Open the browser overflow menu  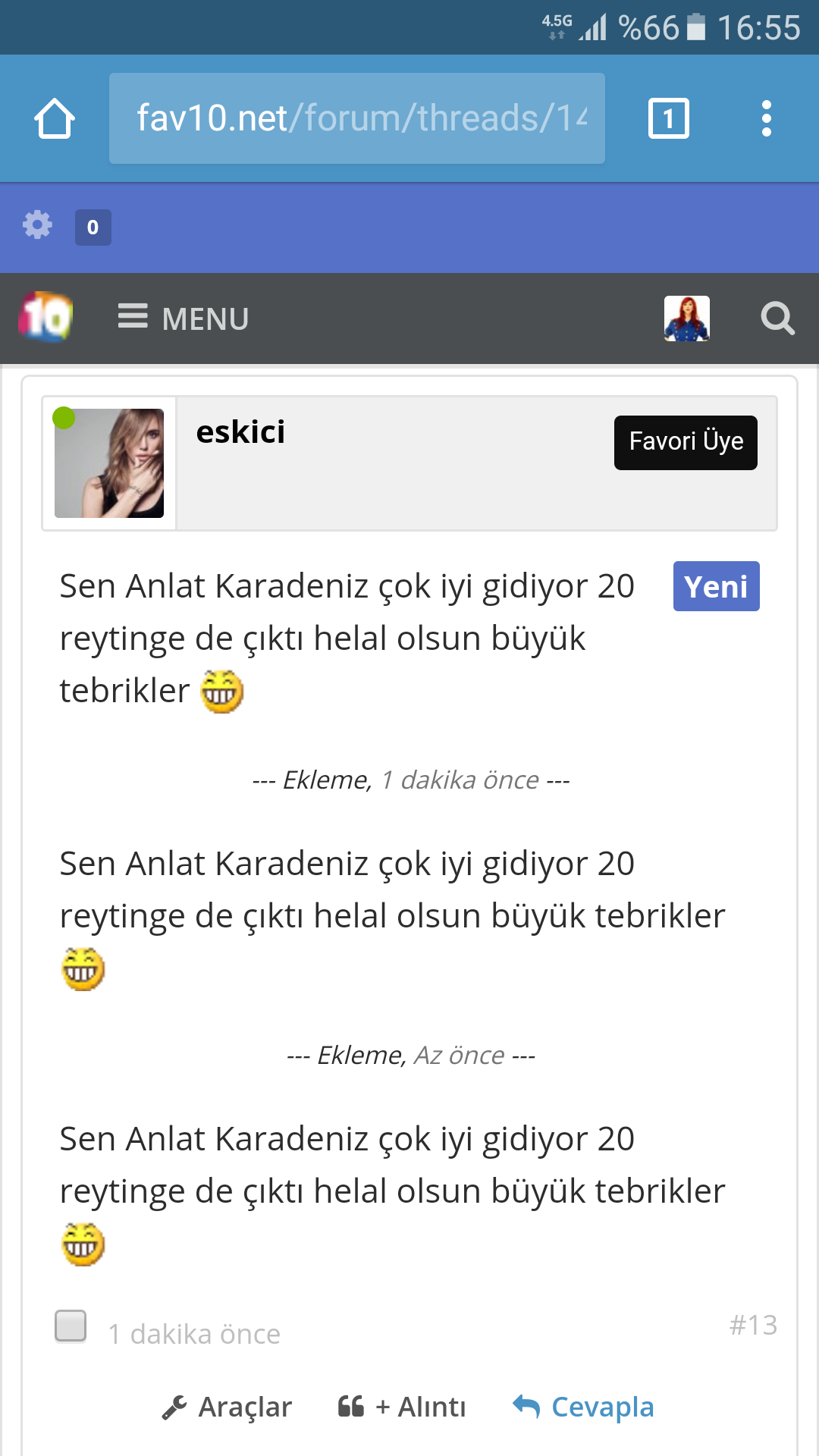pyautogui.click(x=767, y=118)
